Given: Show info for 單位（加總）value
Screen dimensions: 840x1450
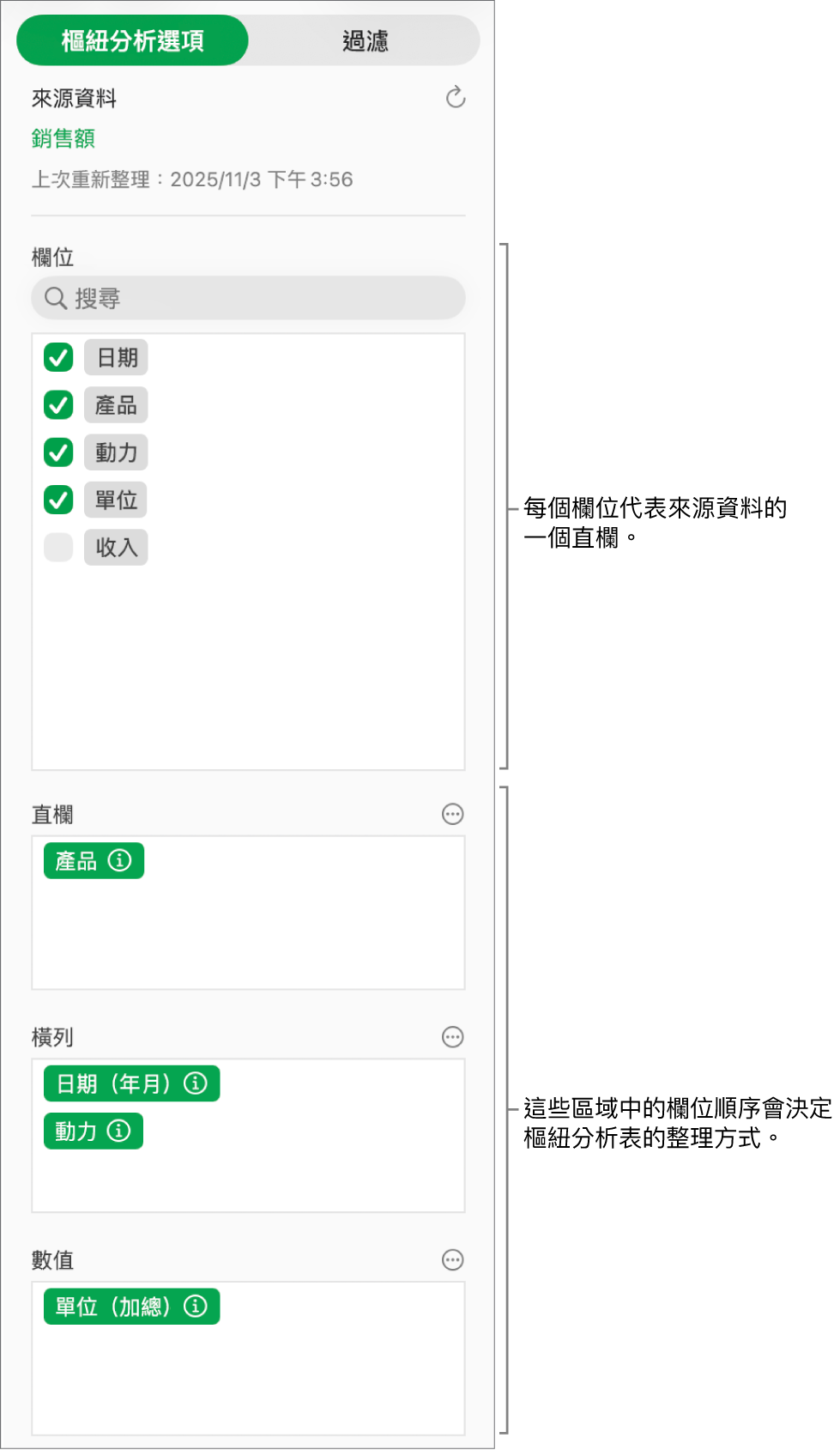Looking at the screenshot, I should click(x=196, y=1307).
